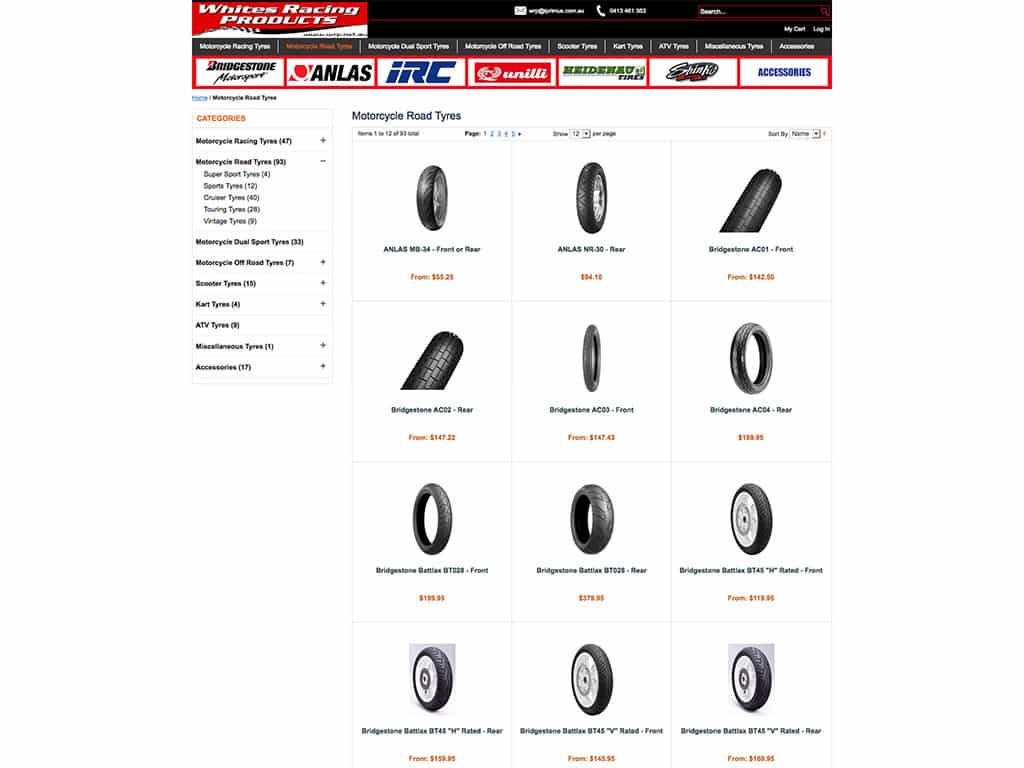This screenshot has width=1024, height=768.
Task: Follow the Home breadcrumb link
Action: (200, 98)
